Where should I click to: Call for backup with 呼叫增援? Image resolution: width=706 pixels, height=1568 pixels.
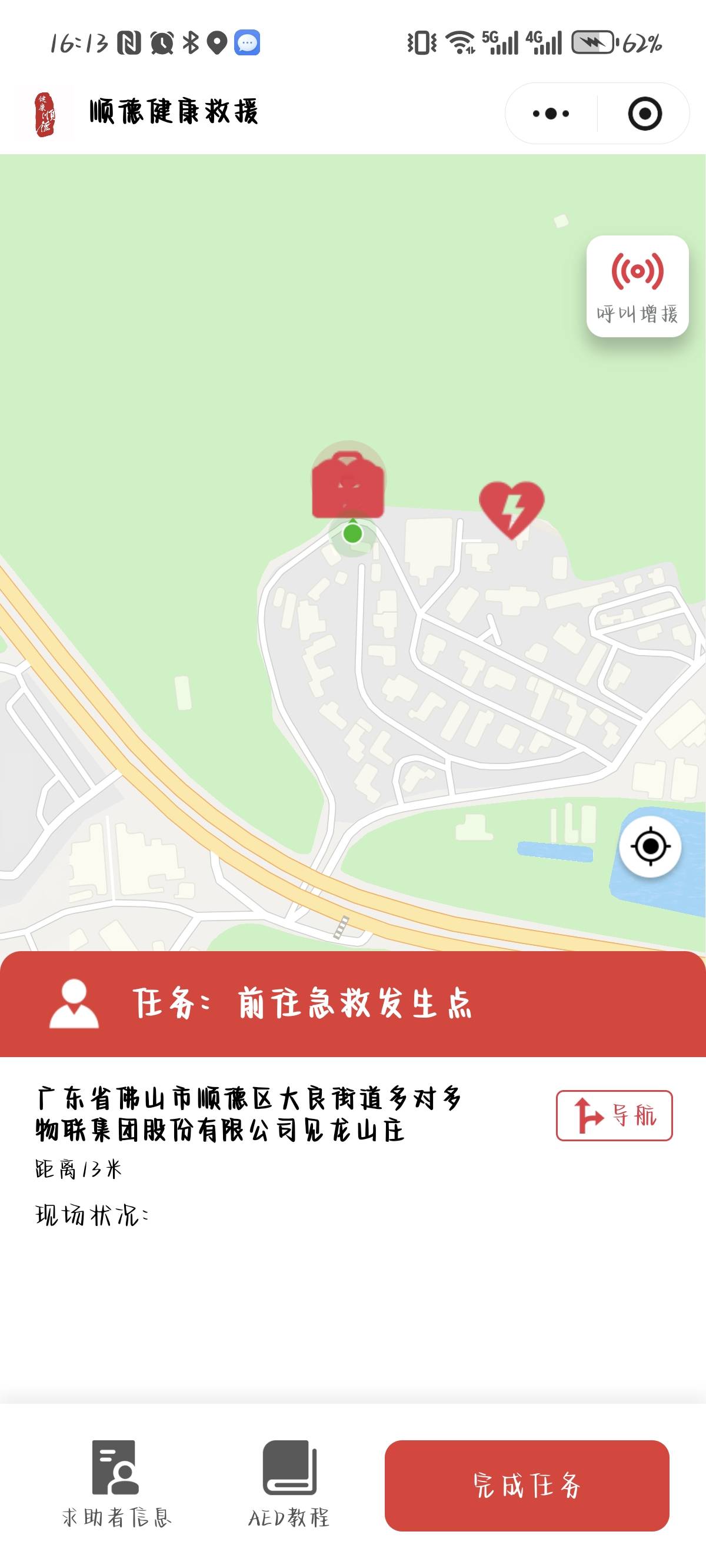(x=637, y=286)
